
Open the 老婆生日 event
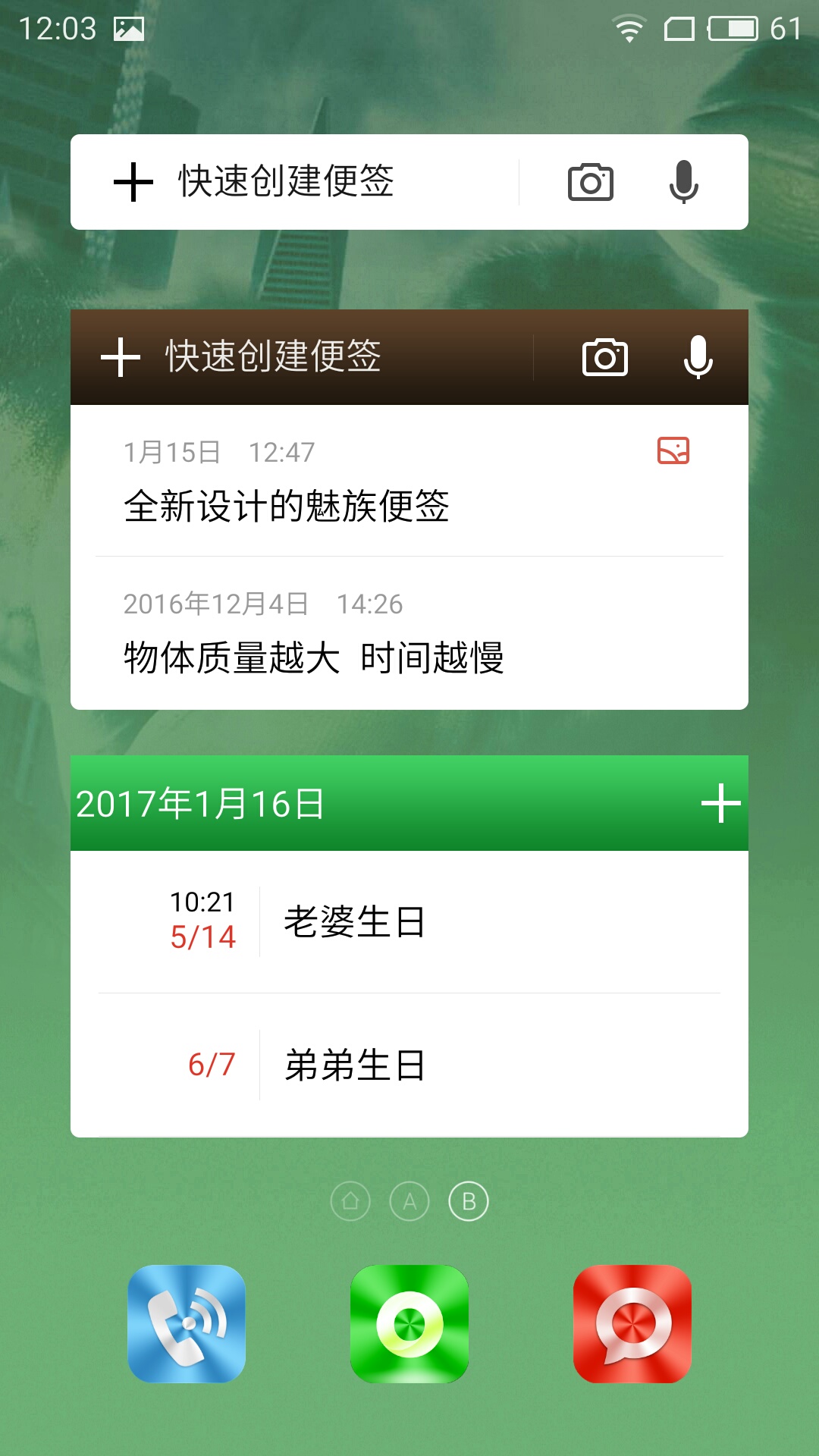409,921
